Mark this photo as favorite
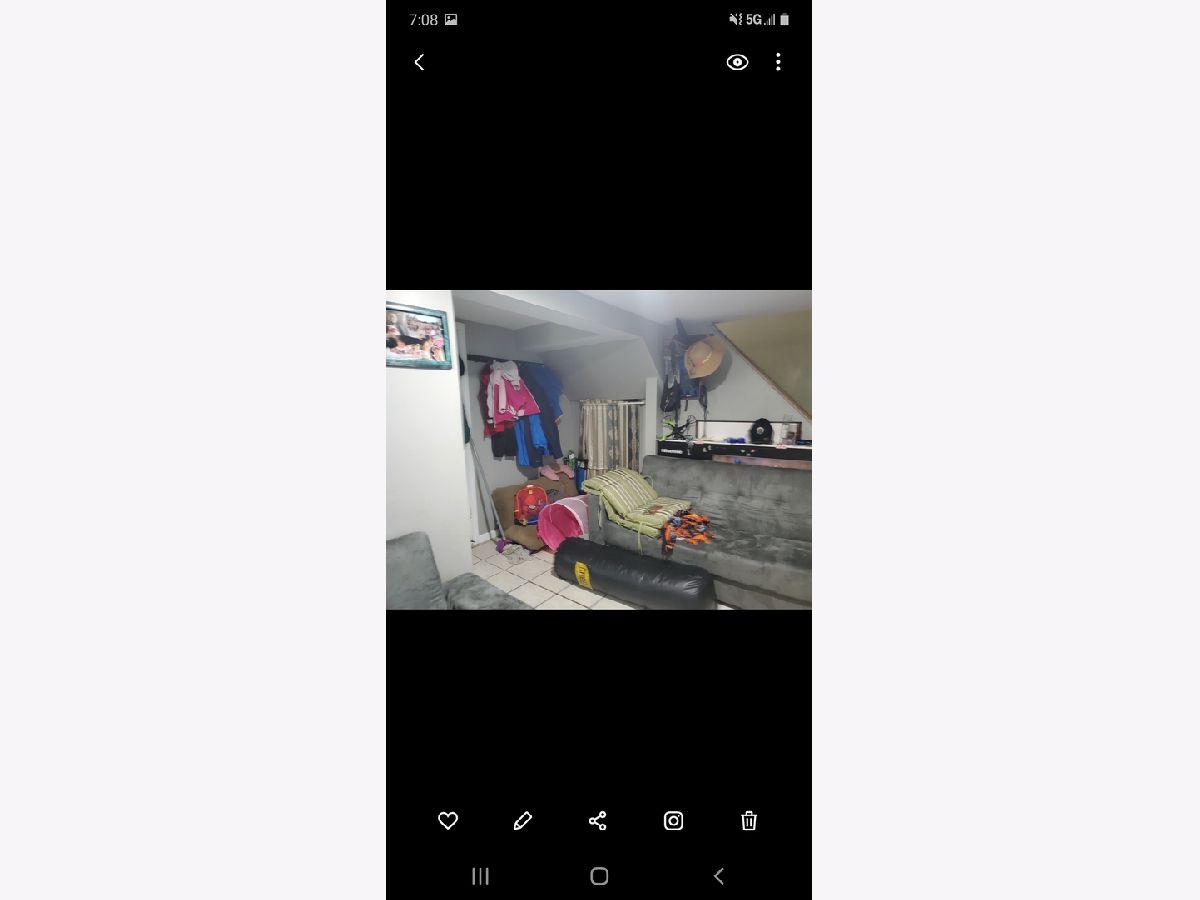 pyautogui.click(x=448, y=821)
